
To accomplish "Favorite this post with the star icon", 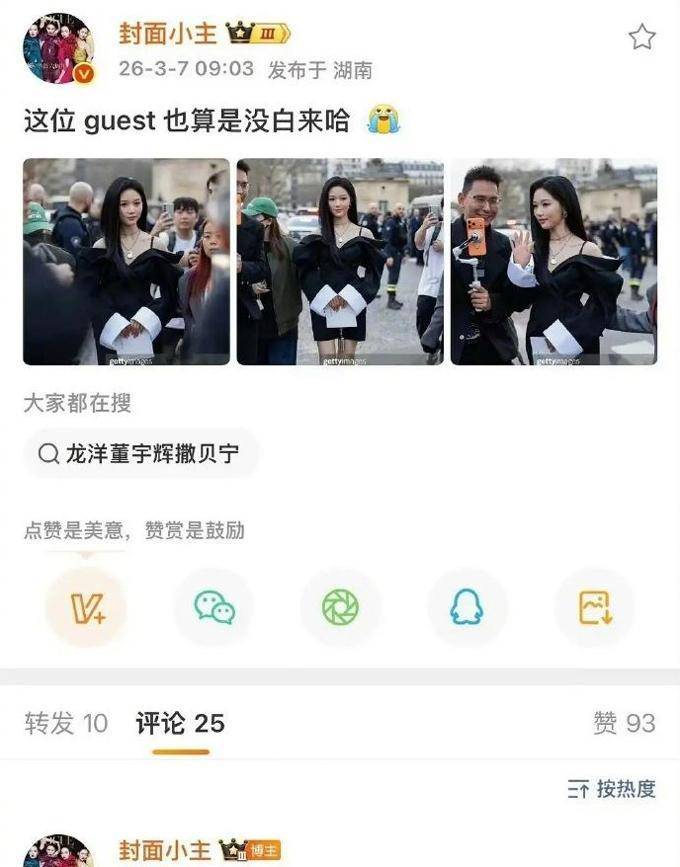I will (x=641, y=38).
